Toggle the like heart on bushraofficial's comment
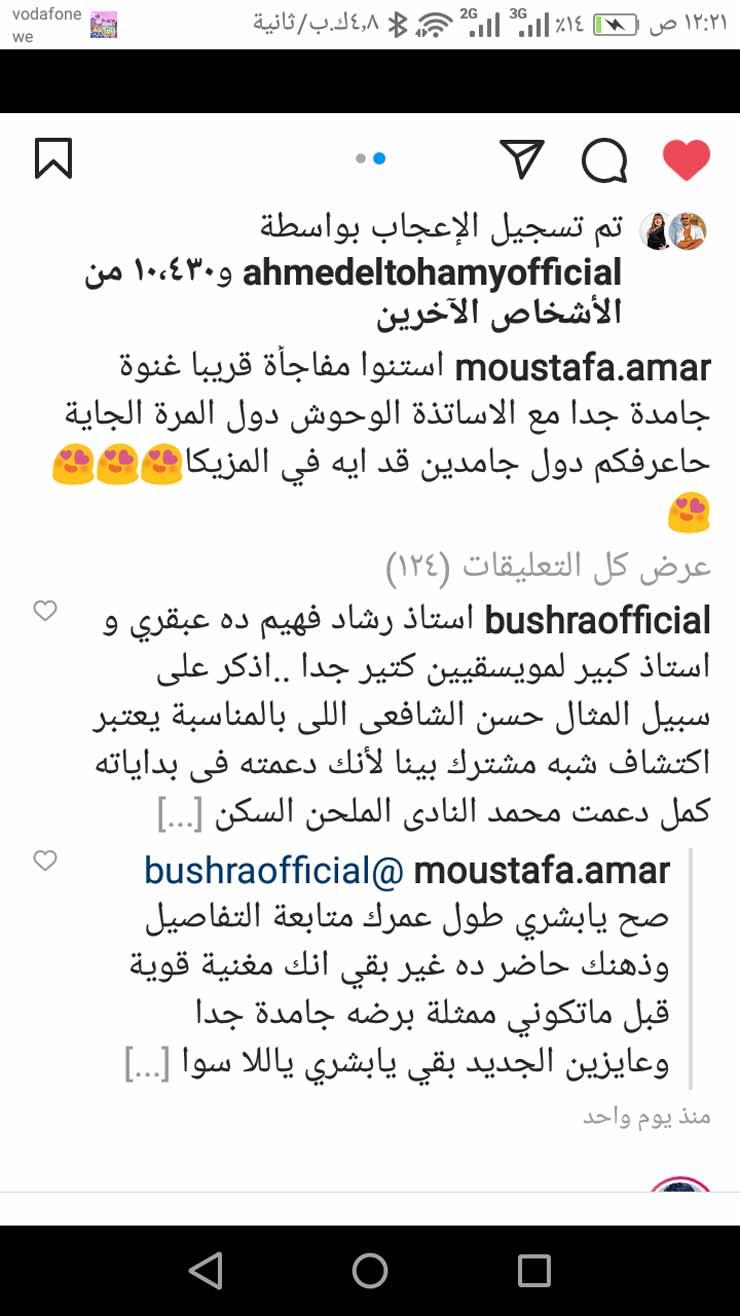This screenshot has height=1316, width=740. point(44,612)
